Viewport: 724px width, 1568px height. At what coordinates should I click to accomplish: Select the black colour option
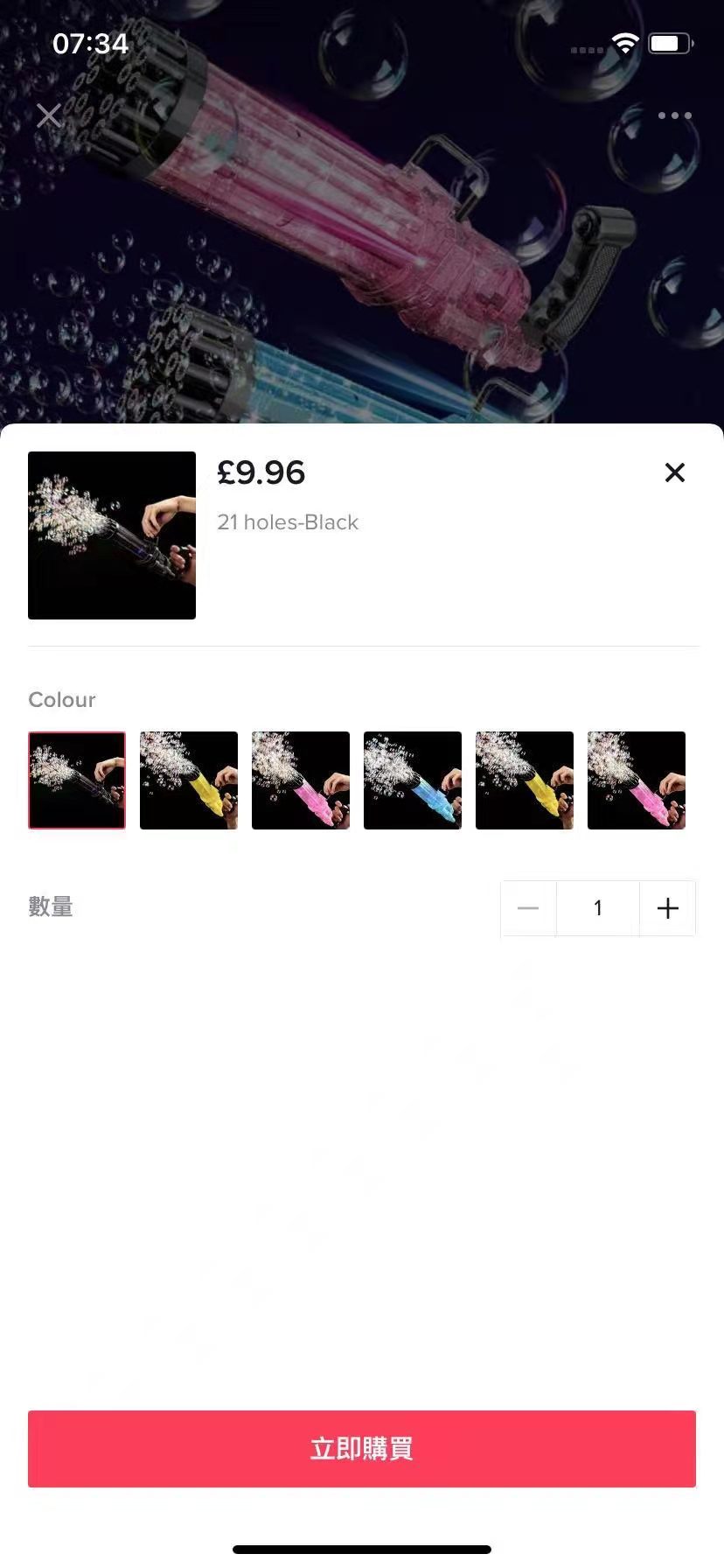[x=77, y=780]
